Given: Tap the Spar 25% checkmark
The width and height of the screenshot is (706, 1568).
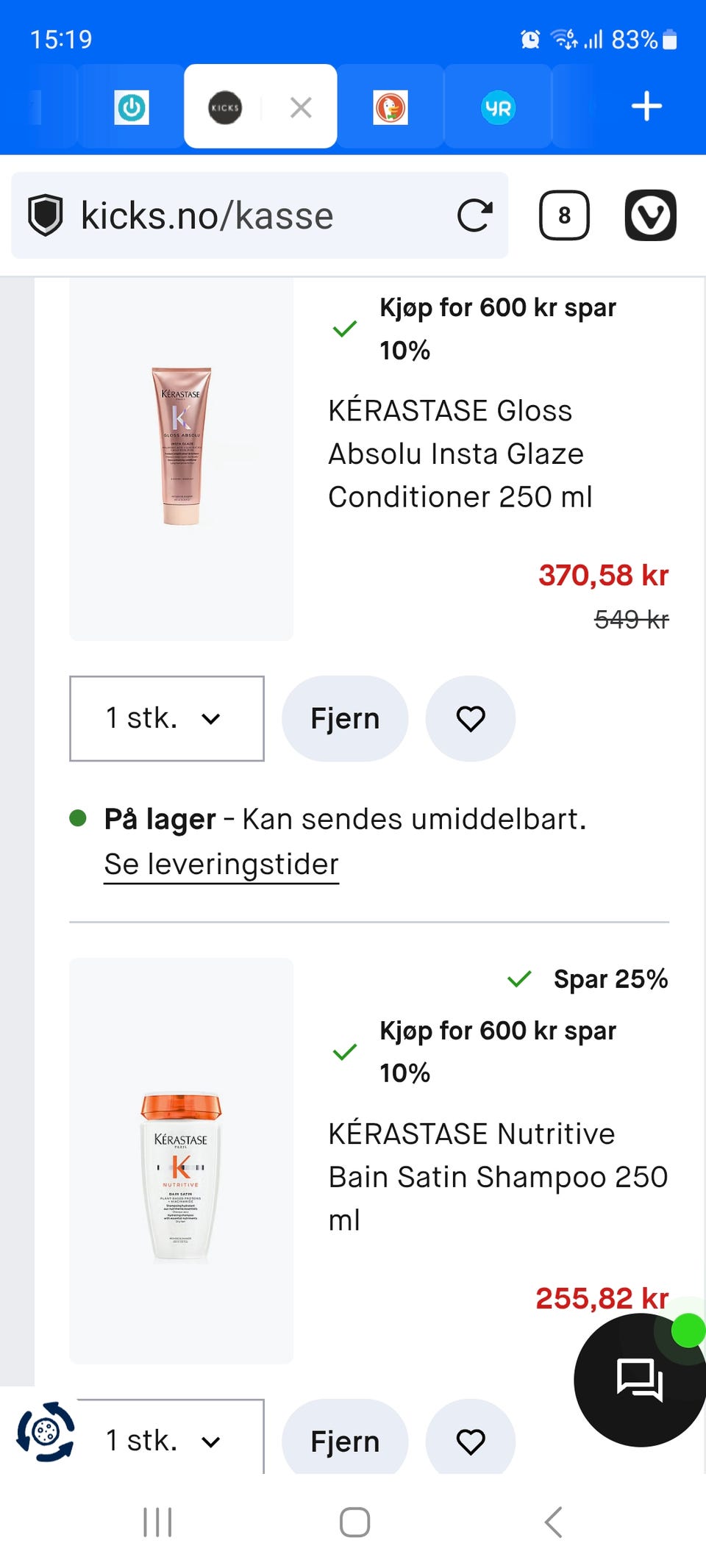Looking at the screenshot, I should tap(519, 978).
